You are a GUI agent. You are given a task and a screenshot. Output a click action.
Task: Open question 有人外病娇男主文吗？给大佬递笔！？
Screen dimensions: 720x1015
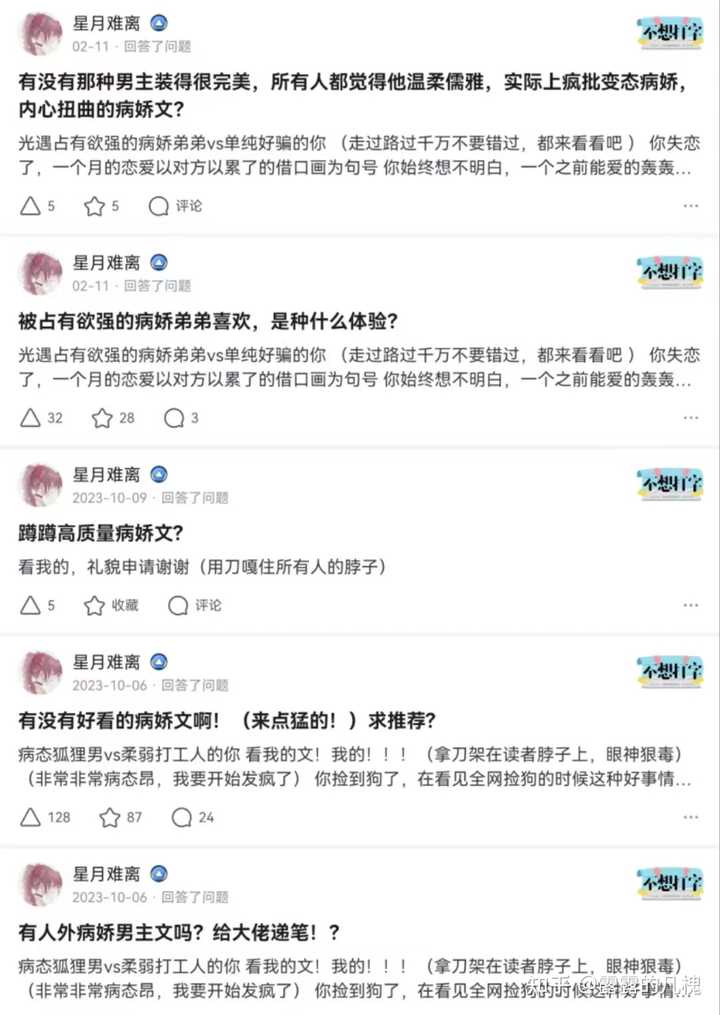180,933
